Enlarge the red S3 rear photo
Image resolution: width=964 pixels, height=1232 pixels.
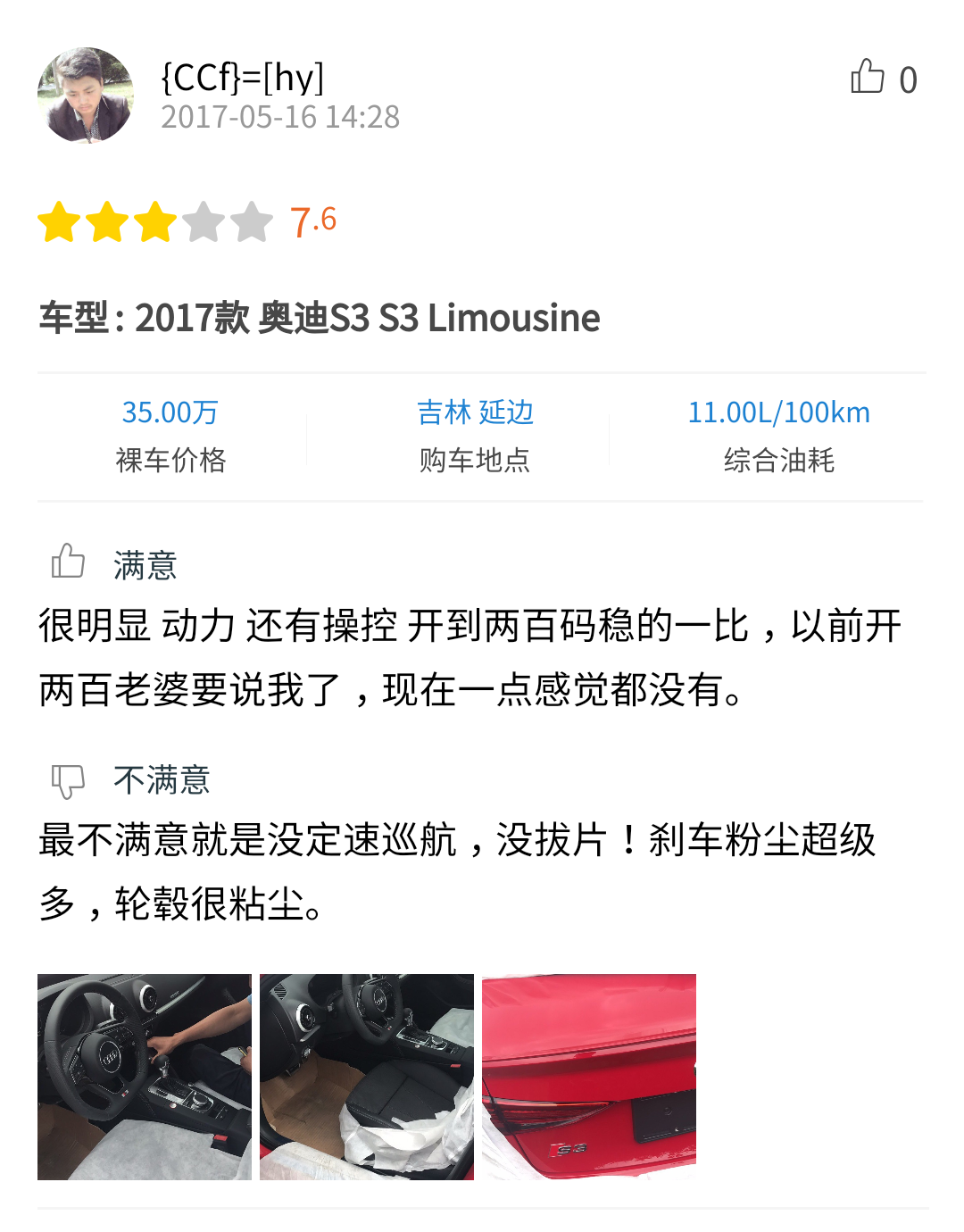[x=589, y=1077]
